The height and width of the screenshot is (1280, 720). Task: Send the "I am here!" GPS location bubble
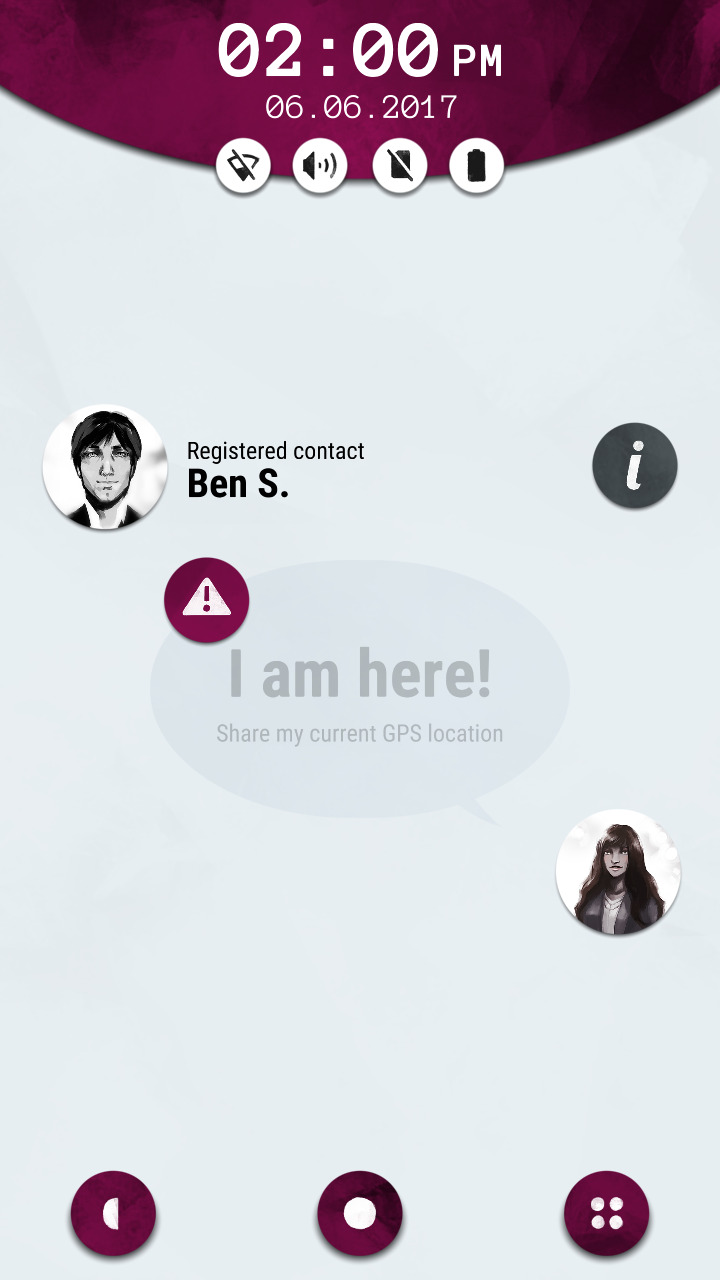[360, 692]
